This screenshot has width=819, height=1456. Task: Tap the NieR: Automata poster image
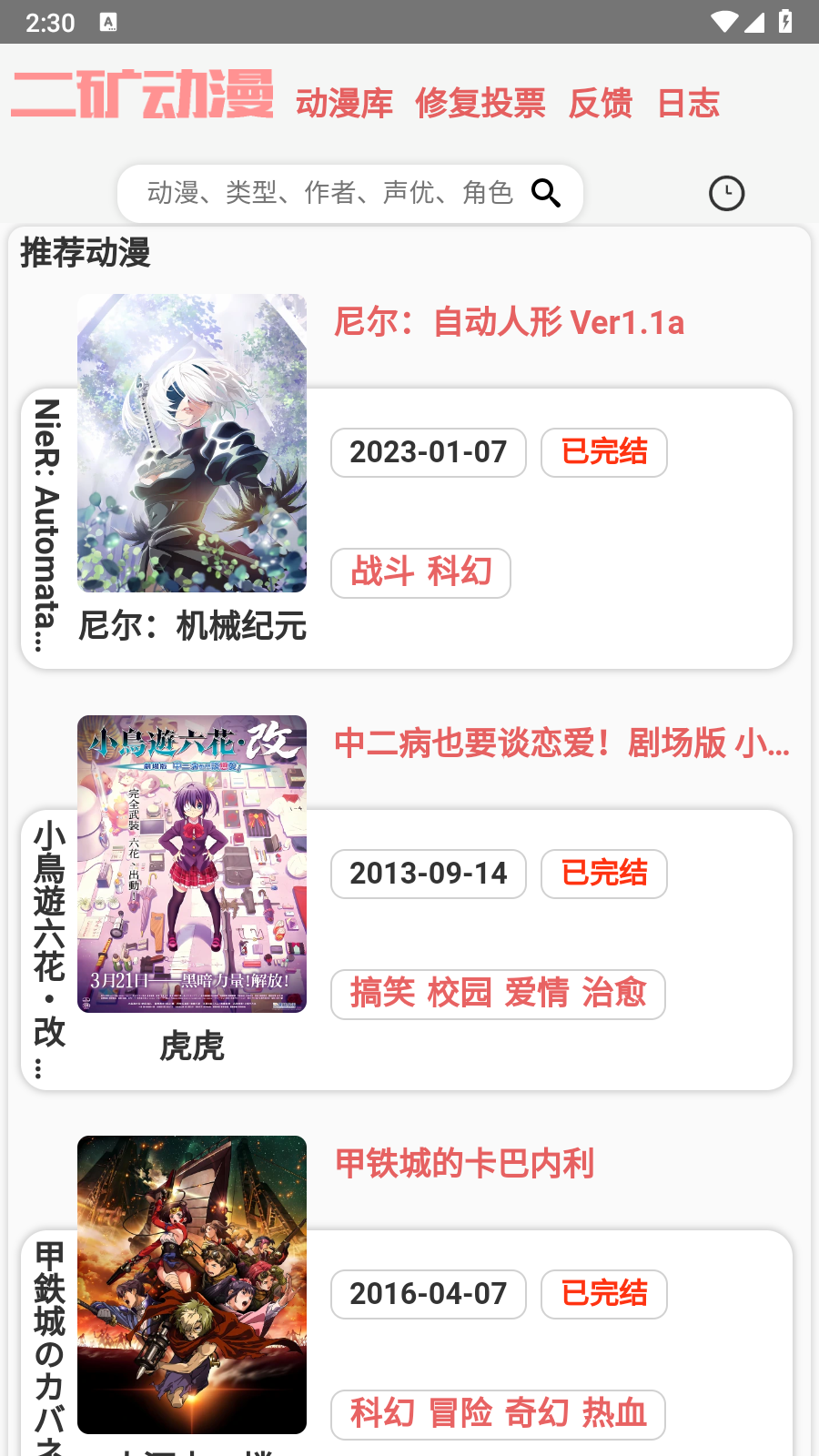coord(192,442)
